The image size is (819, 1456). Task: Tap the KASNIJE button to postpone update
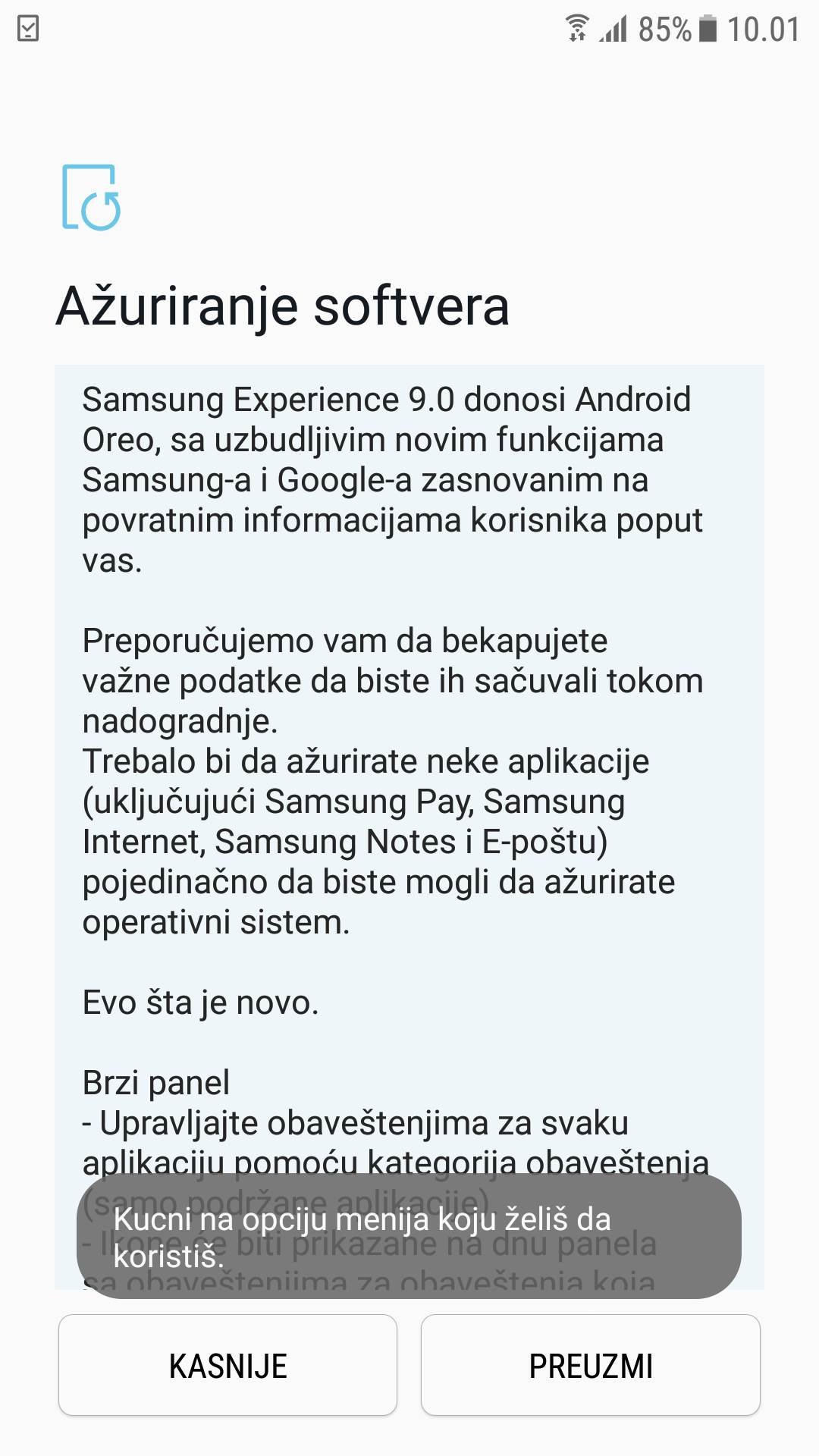227,1366
